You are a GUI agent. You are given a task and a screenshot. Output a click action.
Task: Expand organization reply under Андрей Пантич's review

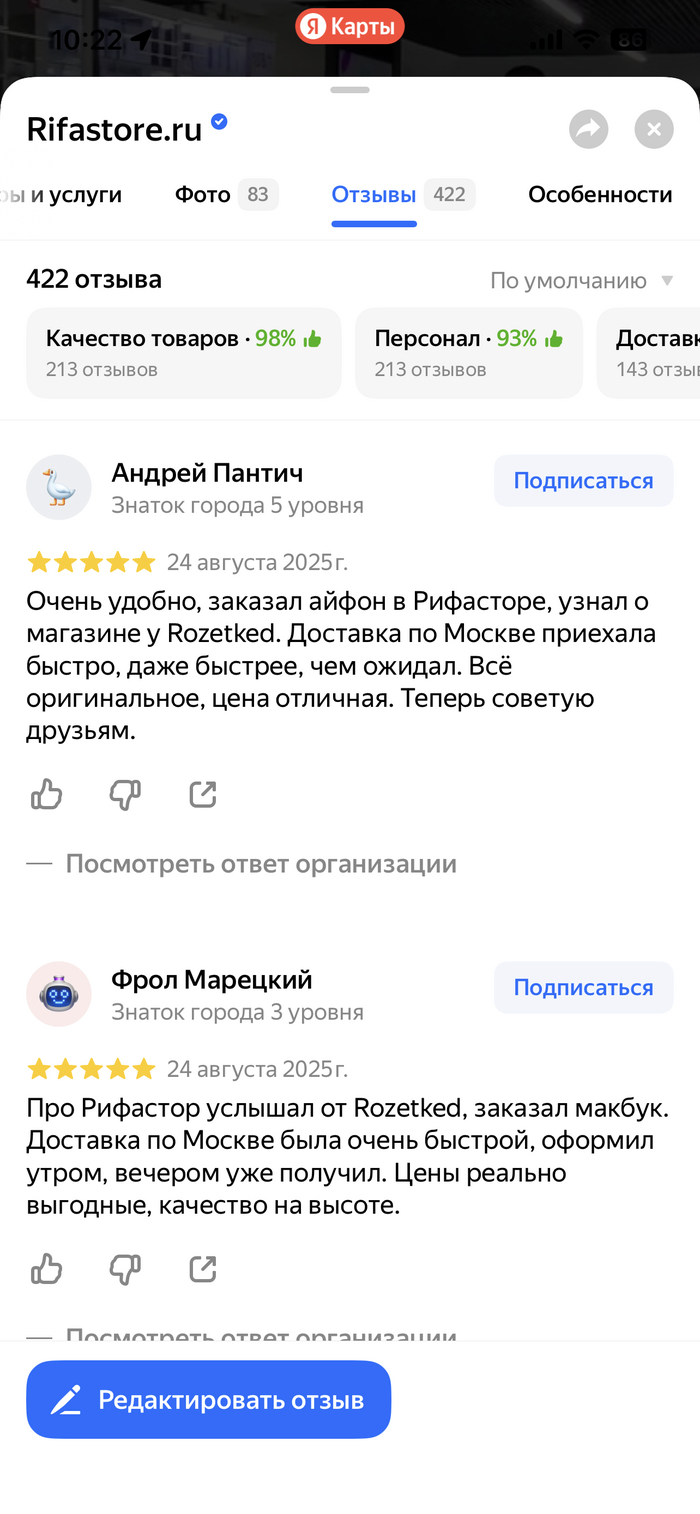[260, 864]
